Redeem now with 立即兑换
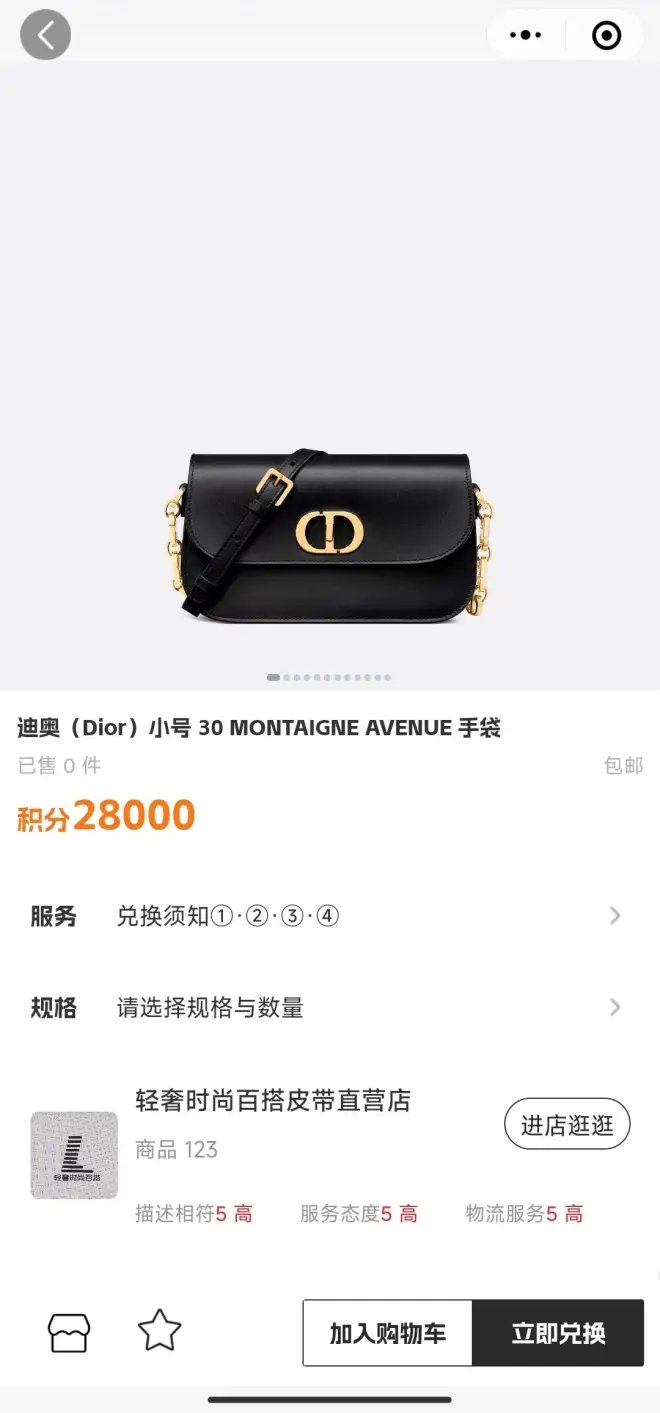660x1413 pixels. click(x=558, y=1333)
